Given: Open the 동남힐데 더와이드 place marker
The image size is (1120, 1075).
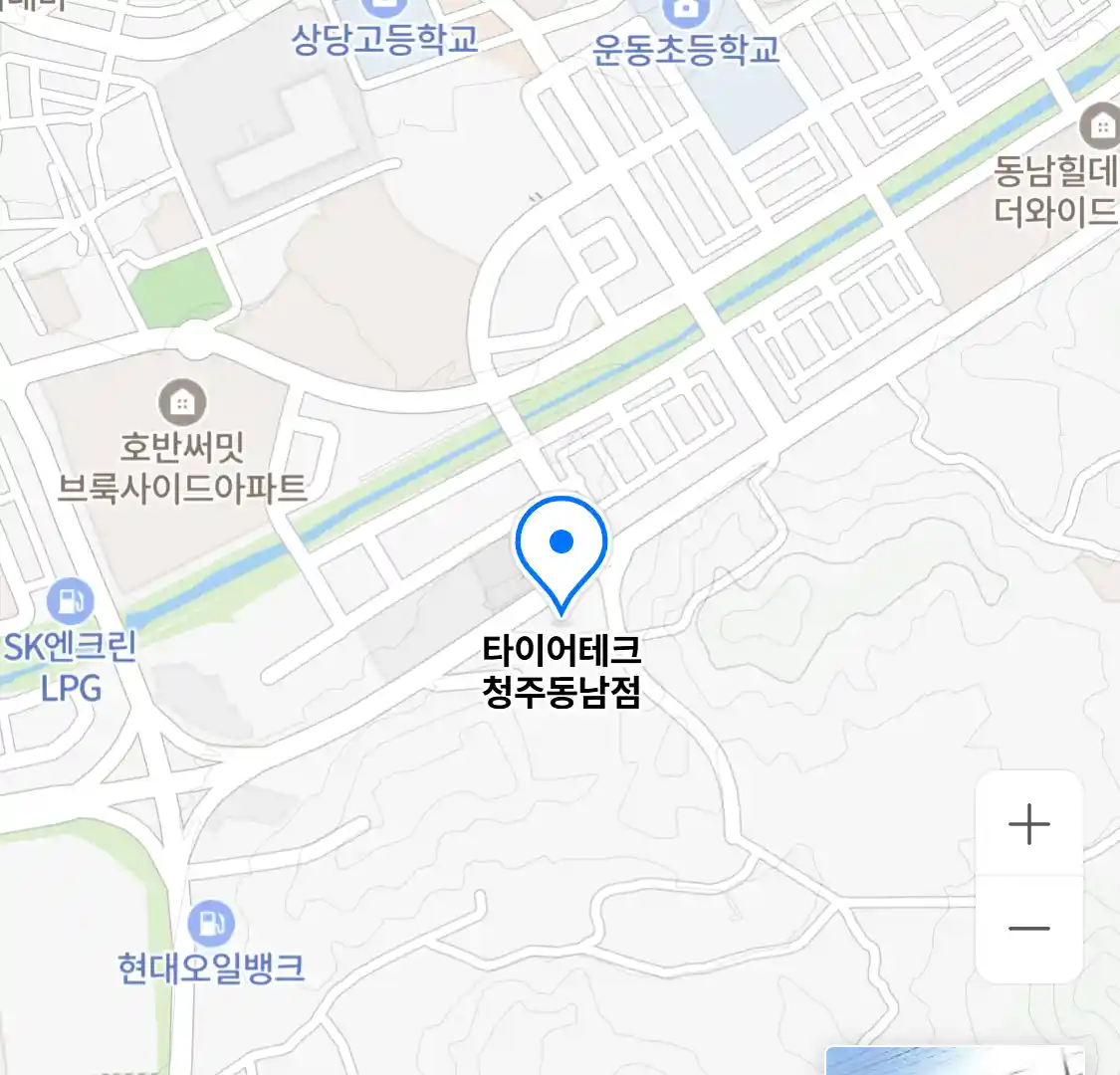Looking at the screenshot, I should coord(1101,126).
